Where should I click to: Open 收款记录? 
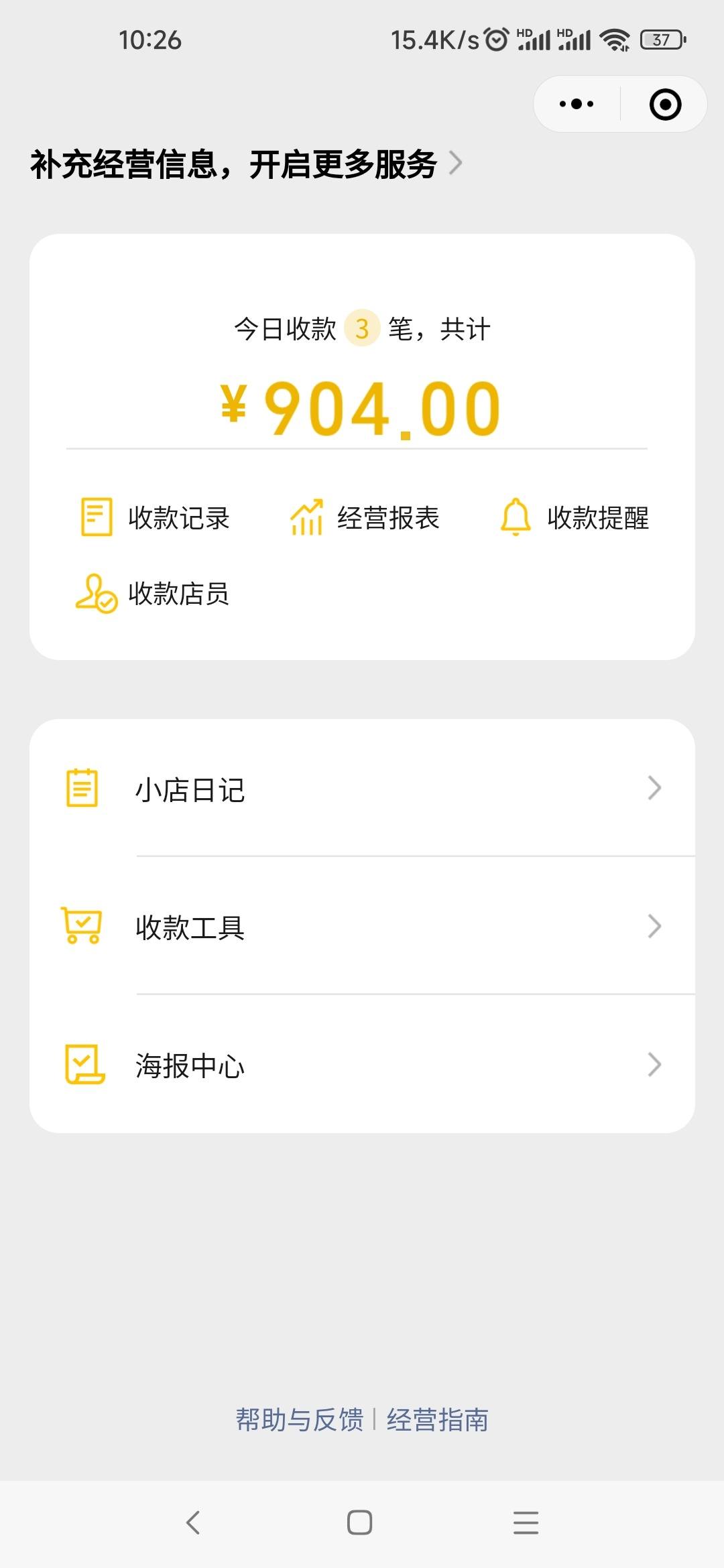click(x=154, y=517)
